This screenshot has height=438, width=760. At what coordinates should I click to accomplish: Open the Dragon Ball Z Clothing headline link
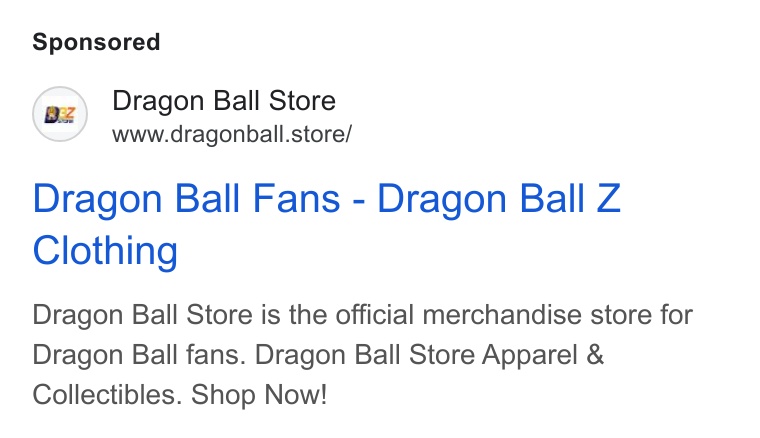pyautogui.click(x=326, y=224)
